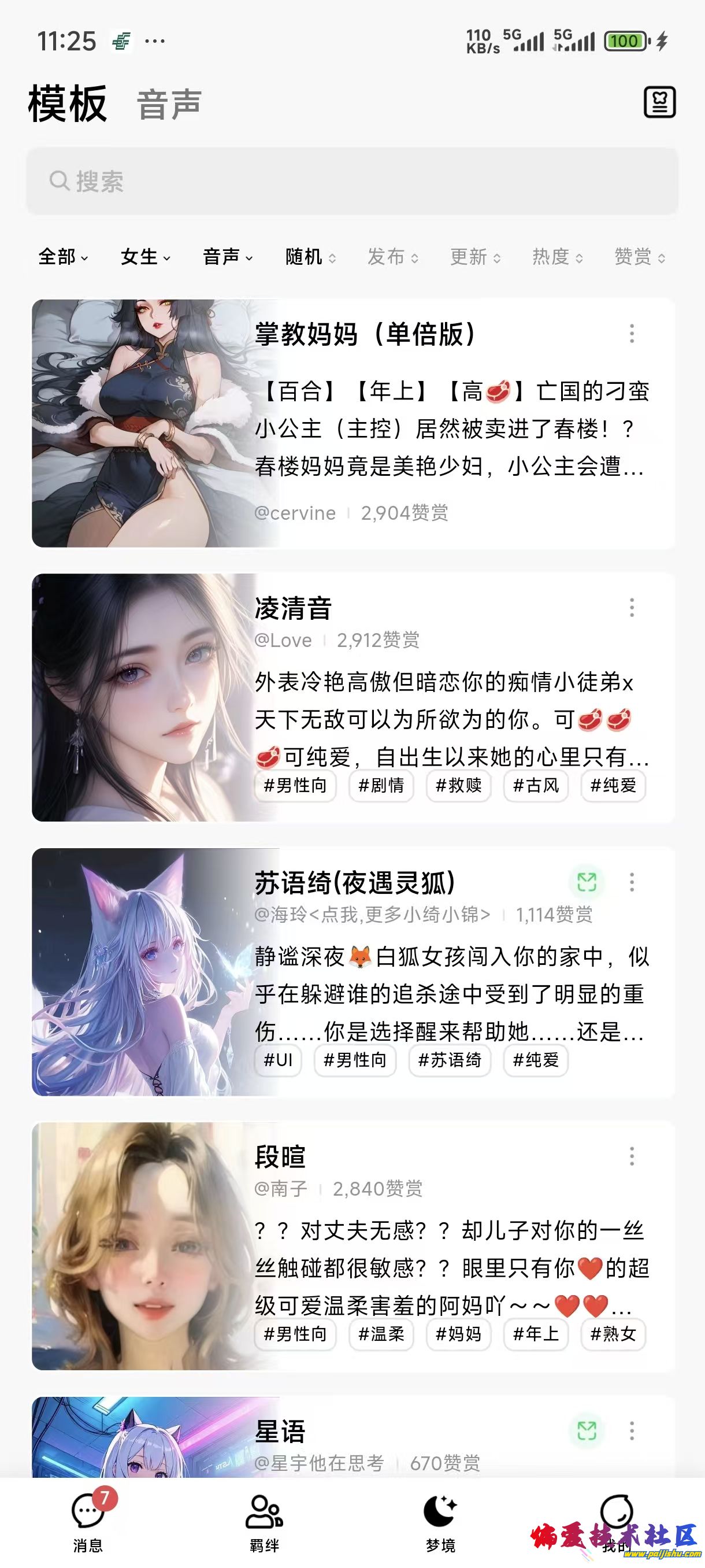The height and width of the screenshot is (1568, 705).
Task: Expand the 全部 filter dropdown
Action: [x=62, y=257]
